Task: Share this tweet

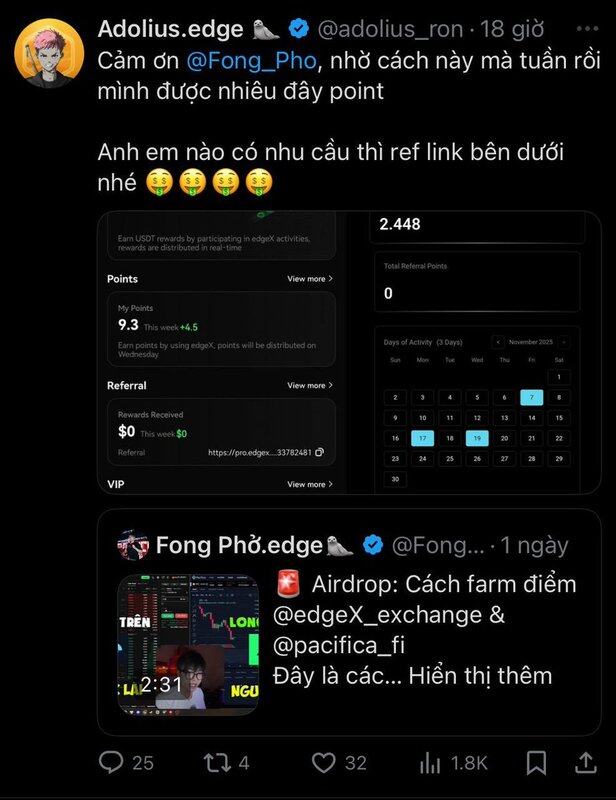Action: click(x=585, y=763)
